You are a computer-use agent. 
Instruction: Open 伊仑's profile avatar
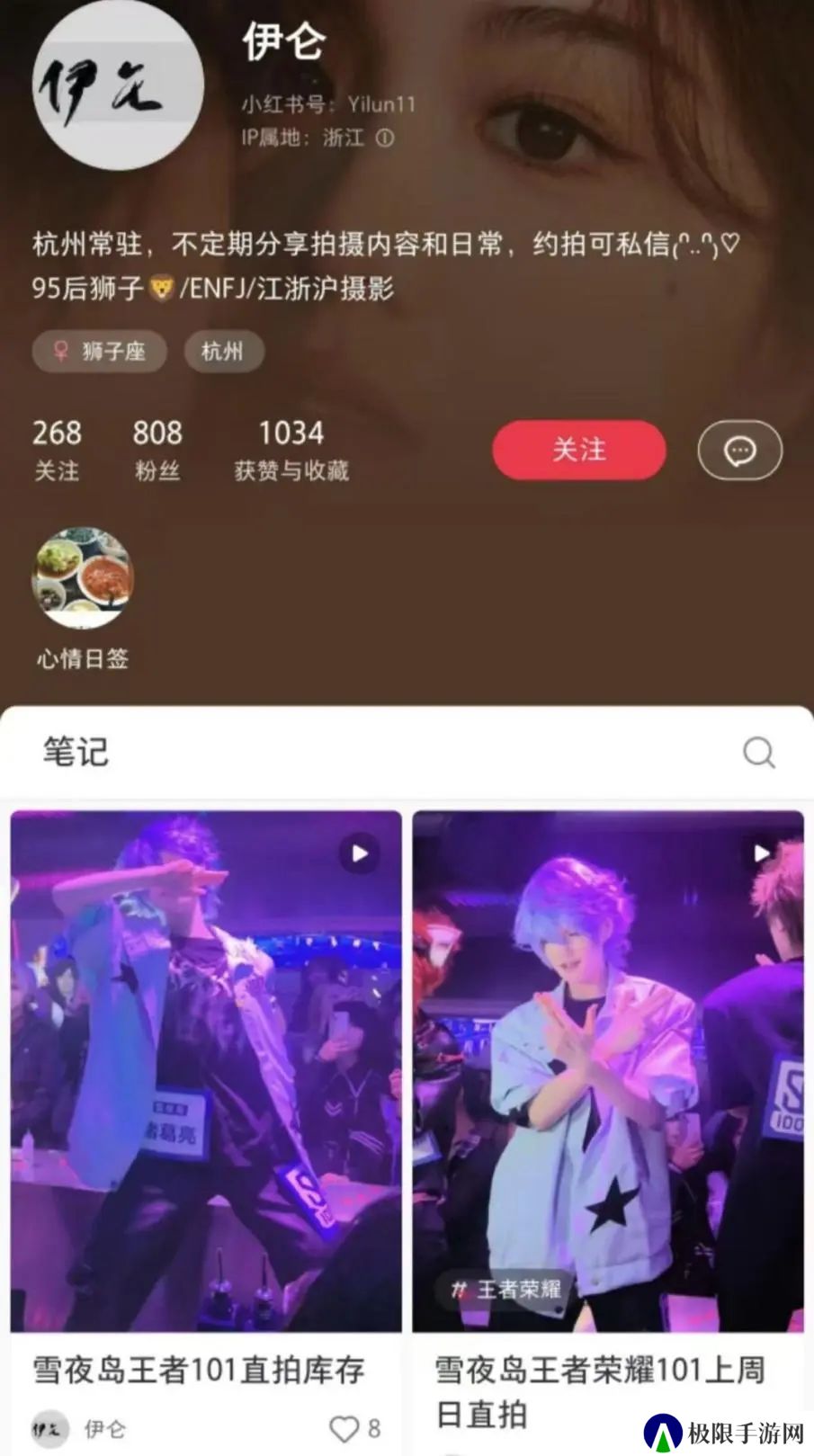pyautogui.click(x=118, y=85)
